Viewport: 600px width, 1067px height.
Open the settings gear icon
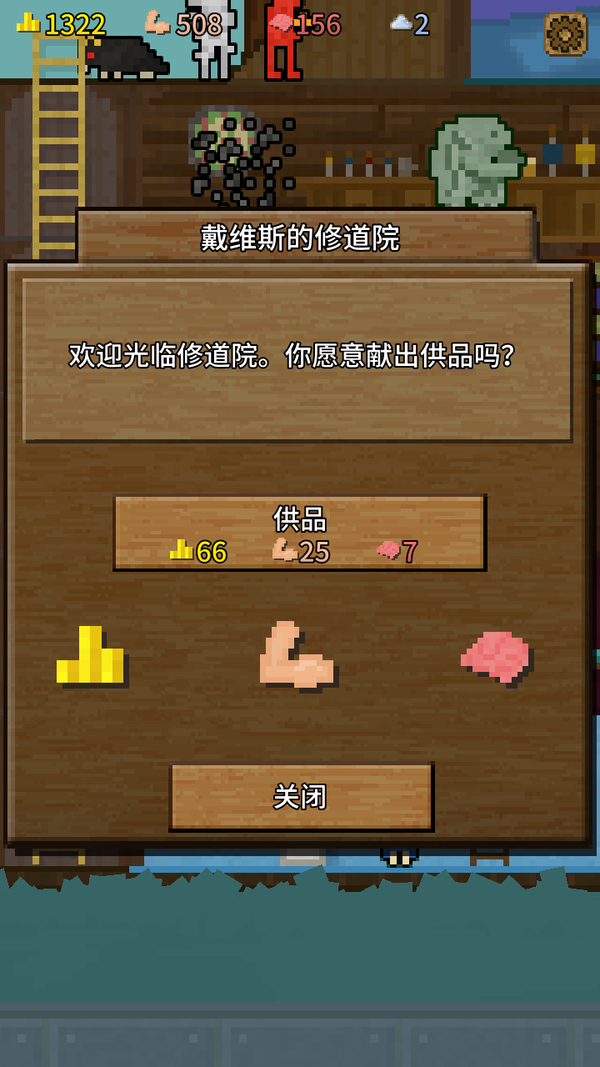click(565, 33)
